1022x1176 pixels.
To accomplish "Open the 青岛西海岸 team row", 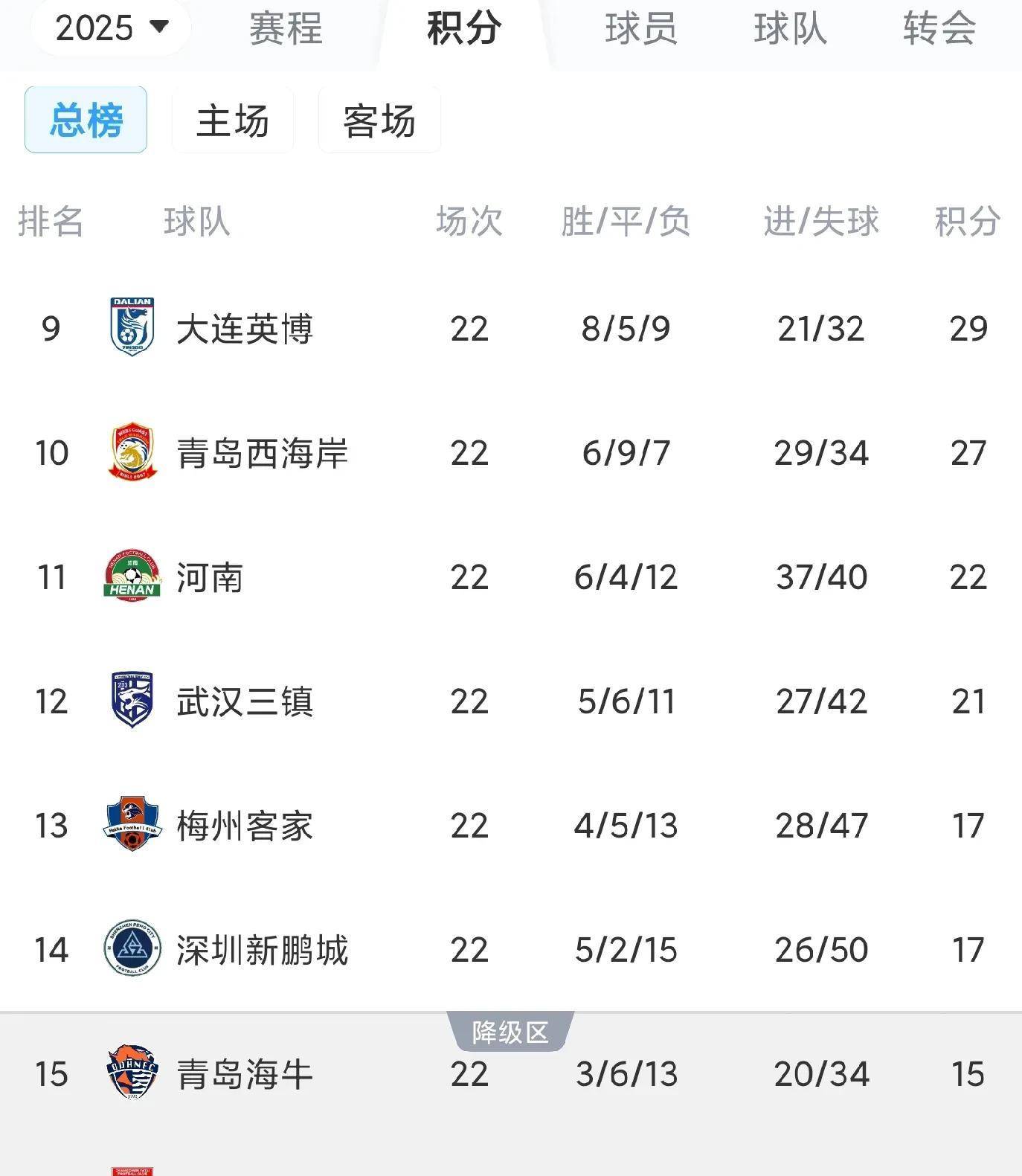I will [x=262, y=453].
